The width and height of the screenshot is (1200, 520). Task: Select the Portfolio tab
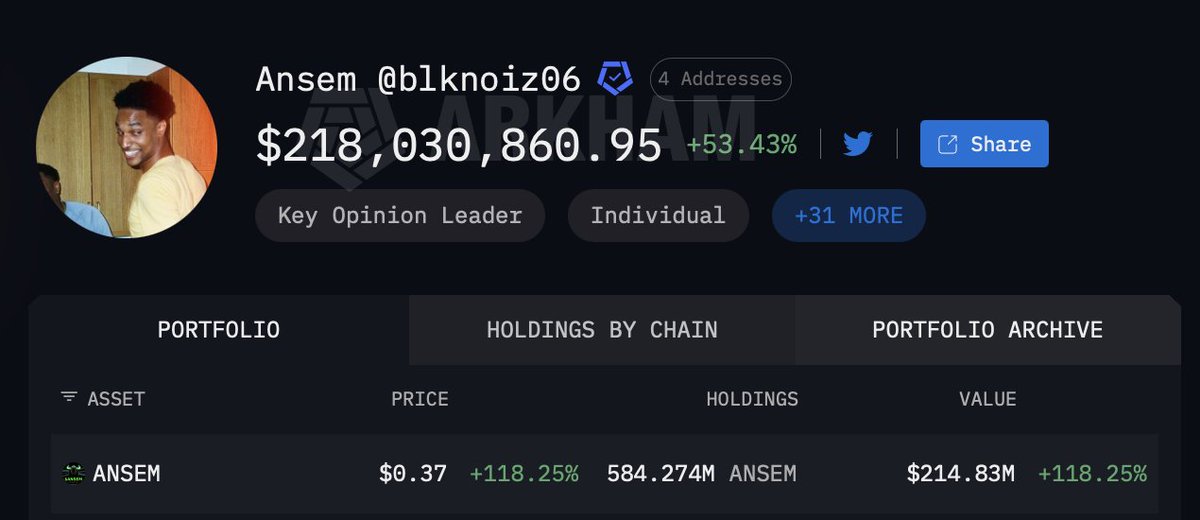(x=219, y=330)
